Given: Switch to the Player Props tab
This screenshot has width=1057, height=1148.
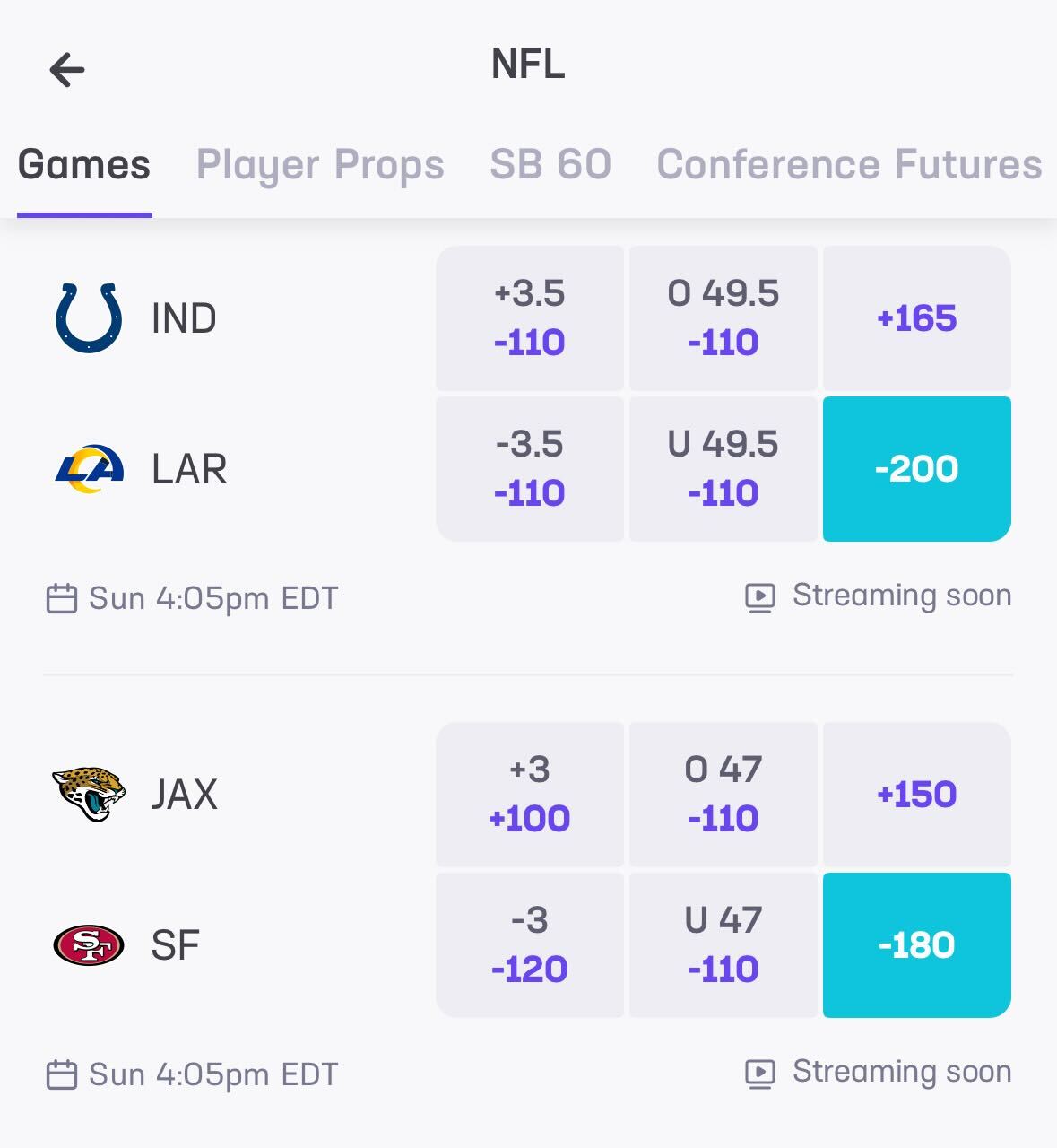Looking at the screenshot, I should coord(321,165).
